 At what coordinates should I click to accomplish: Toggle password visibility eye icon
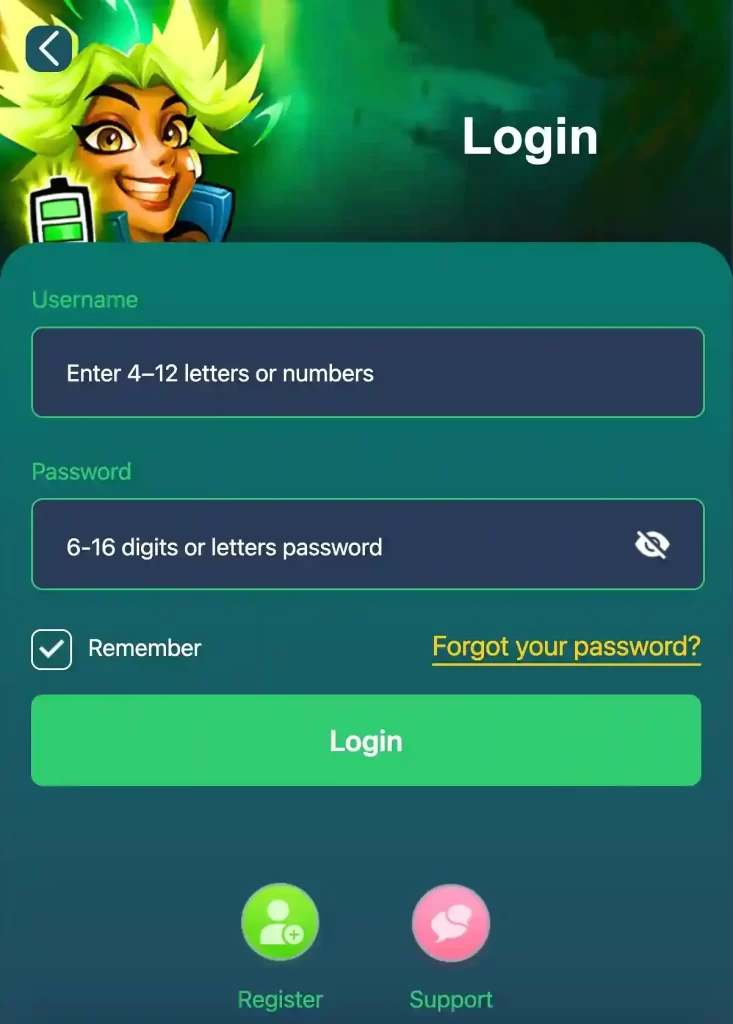pyautogui.click(x=652, y=545)
